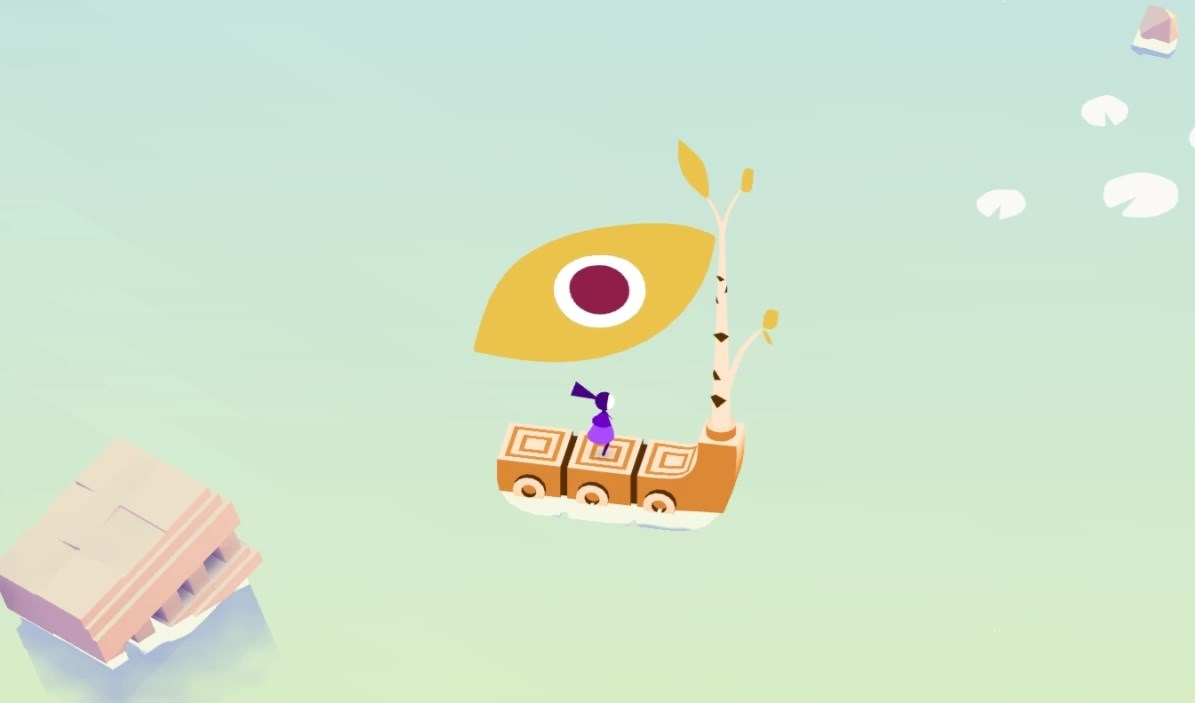This screenshot has width=1195, height=703.
Task: Move the character to the left boat block
Action: [x=534, y=441]
